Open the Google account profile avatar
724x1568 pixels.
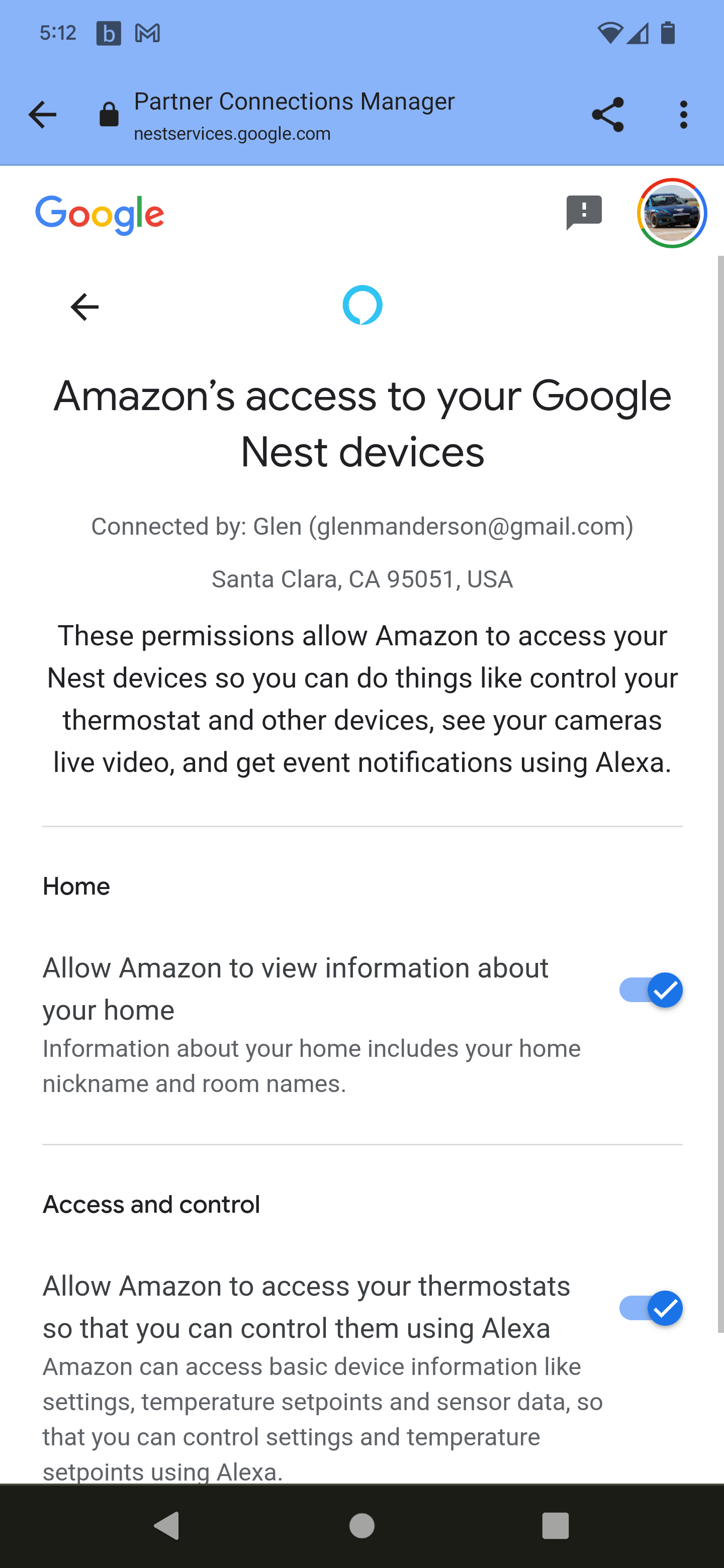[x=671, y=213]
